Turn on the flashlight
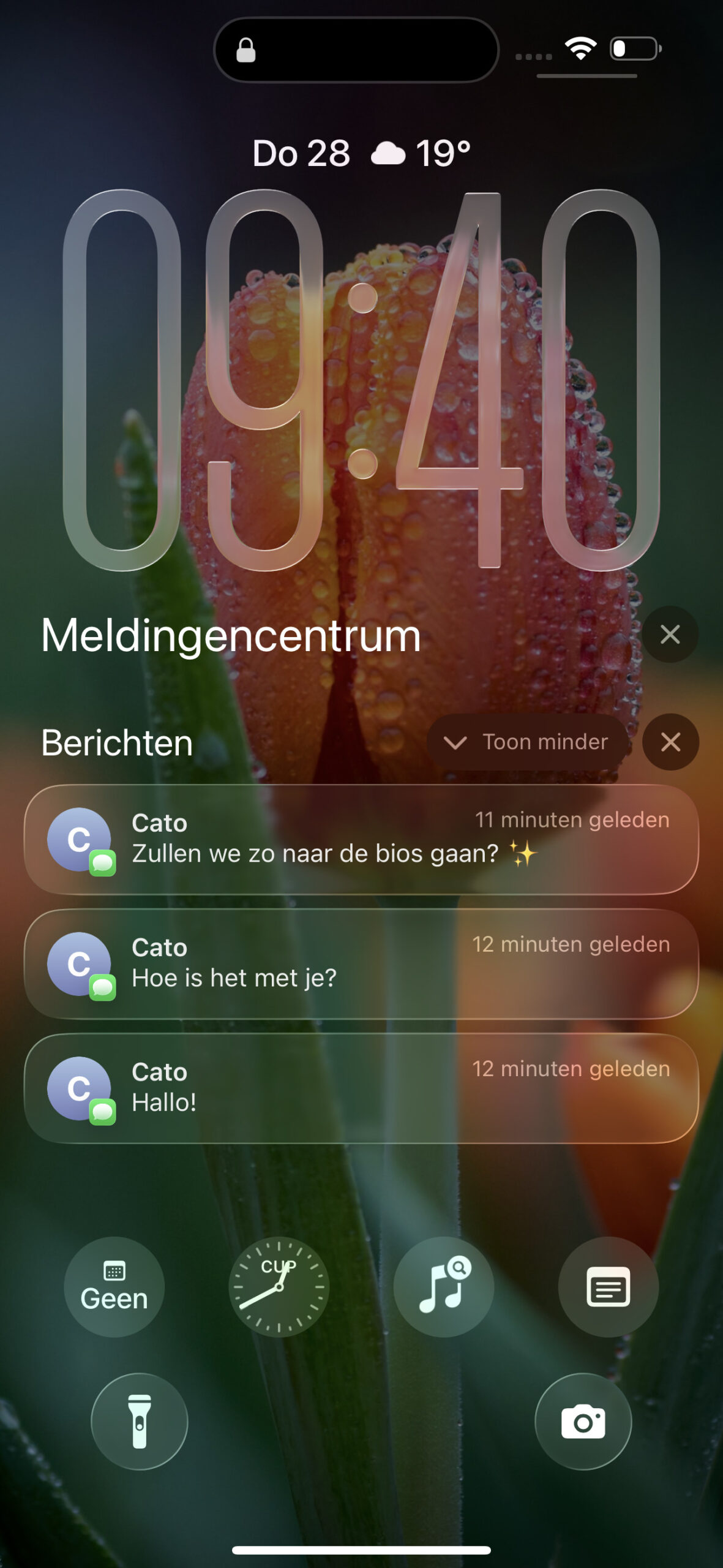Screen dimensions: 723x1568 (x=140, y=1421)
